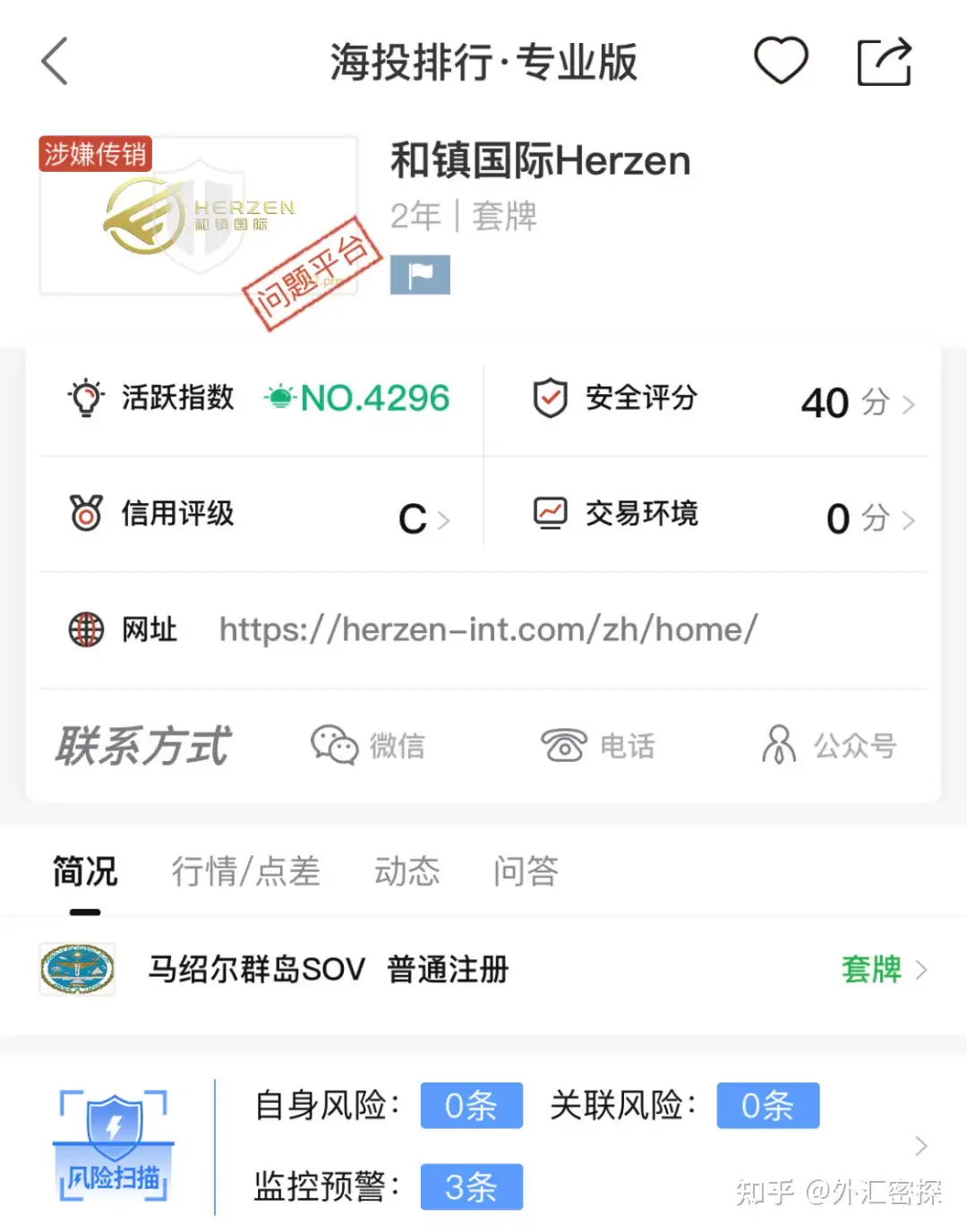Contact via 微信

[x=368, y=745]
